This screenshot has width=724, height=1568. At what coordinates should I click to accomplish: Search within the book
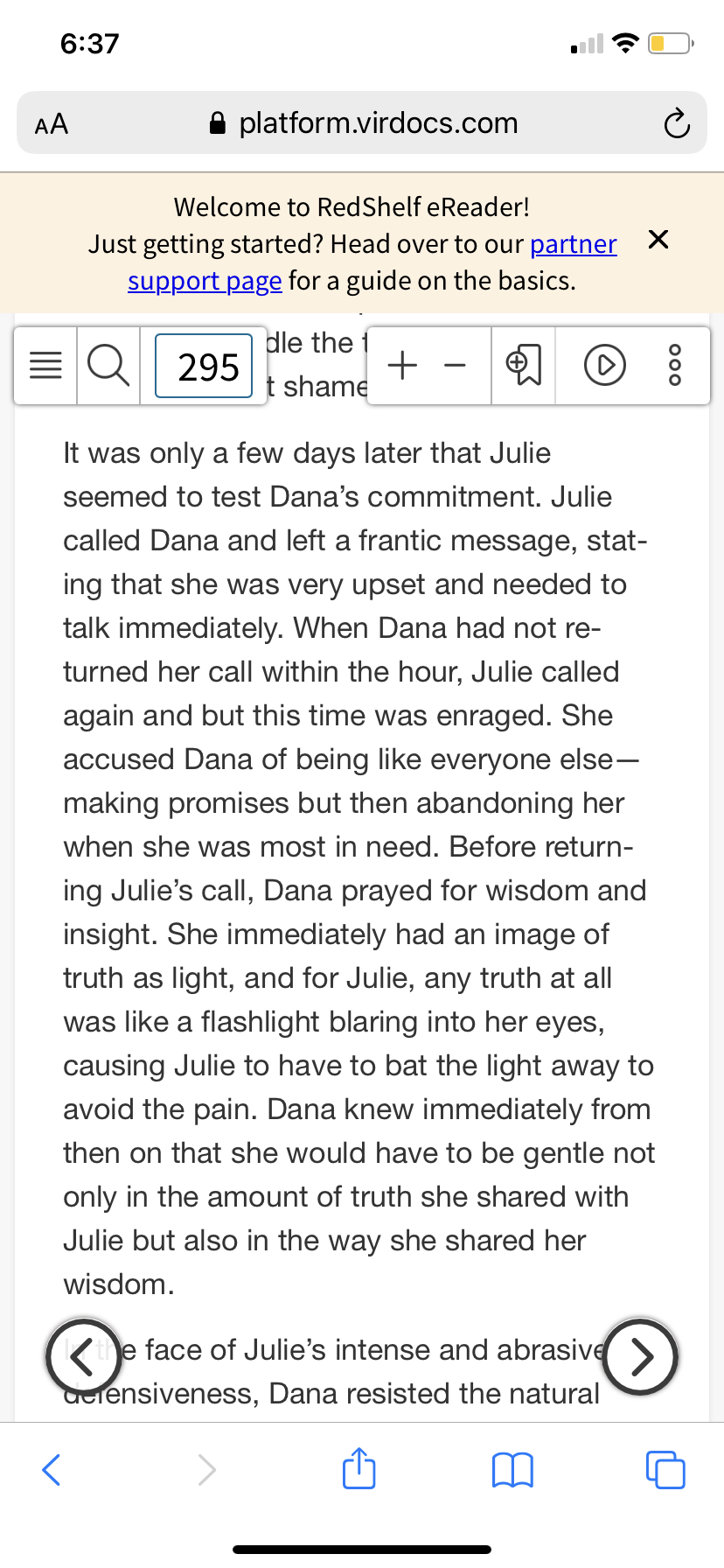pyautogui.click(x=108, y=366)
